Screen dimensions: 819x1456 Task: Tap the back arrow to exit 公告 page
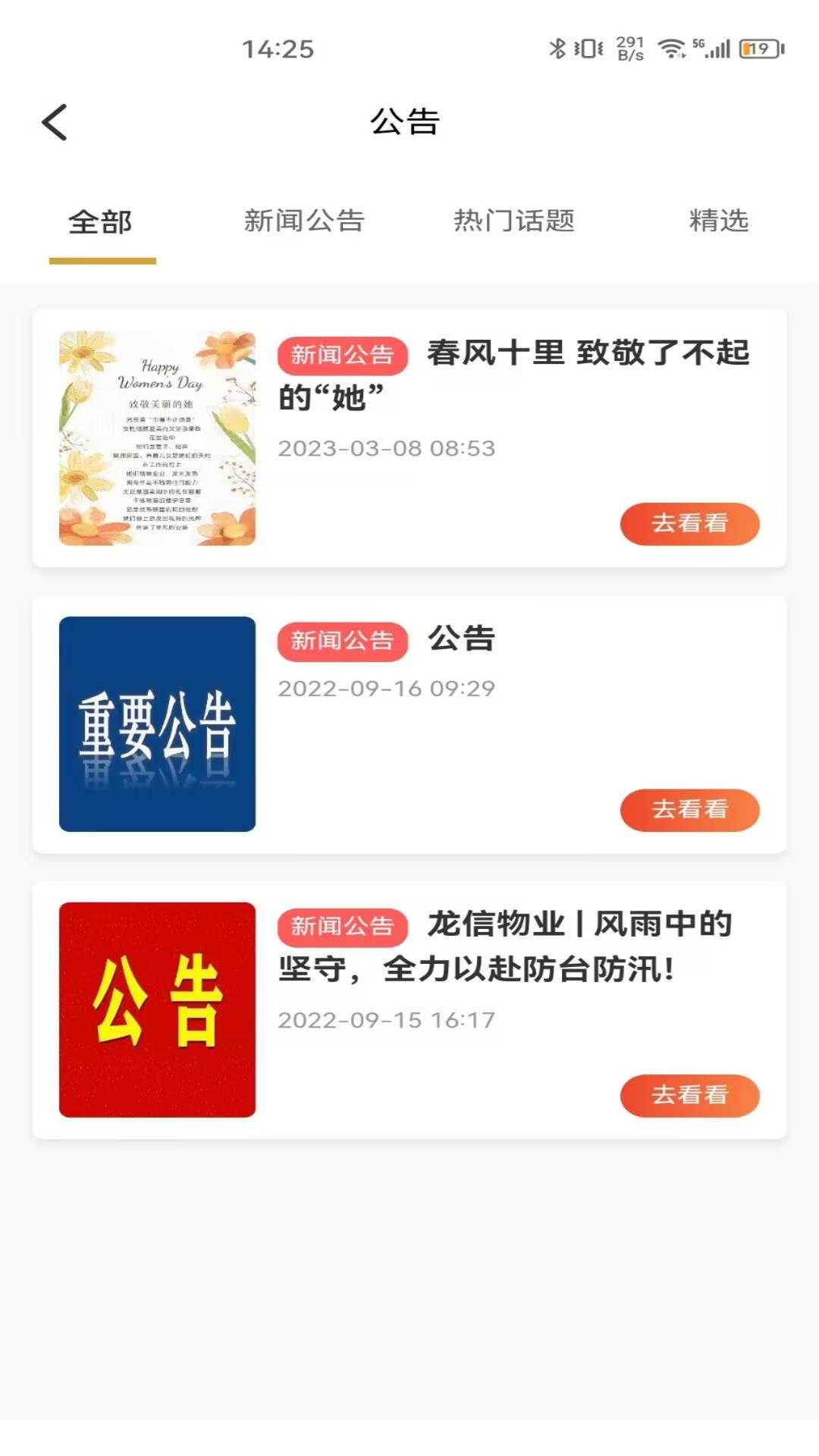coord(55,121)
